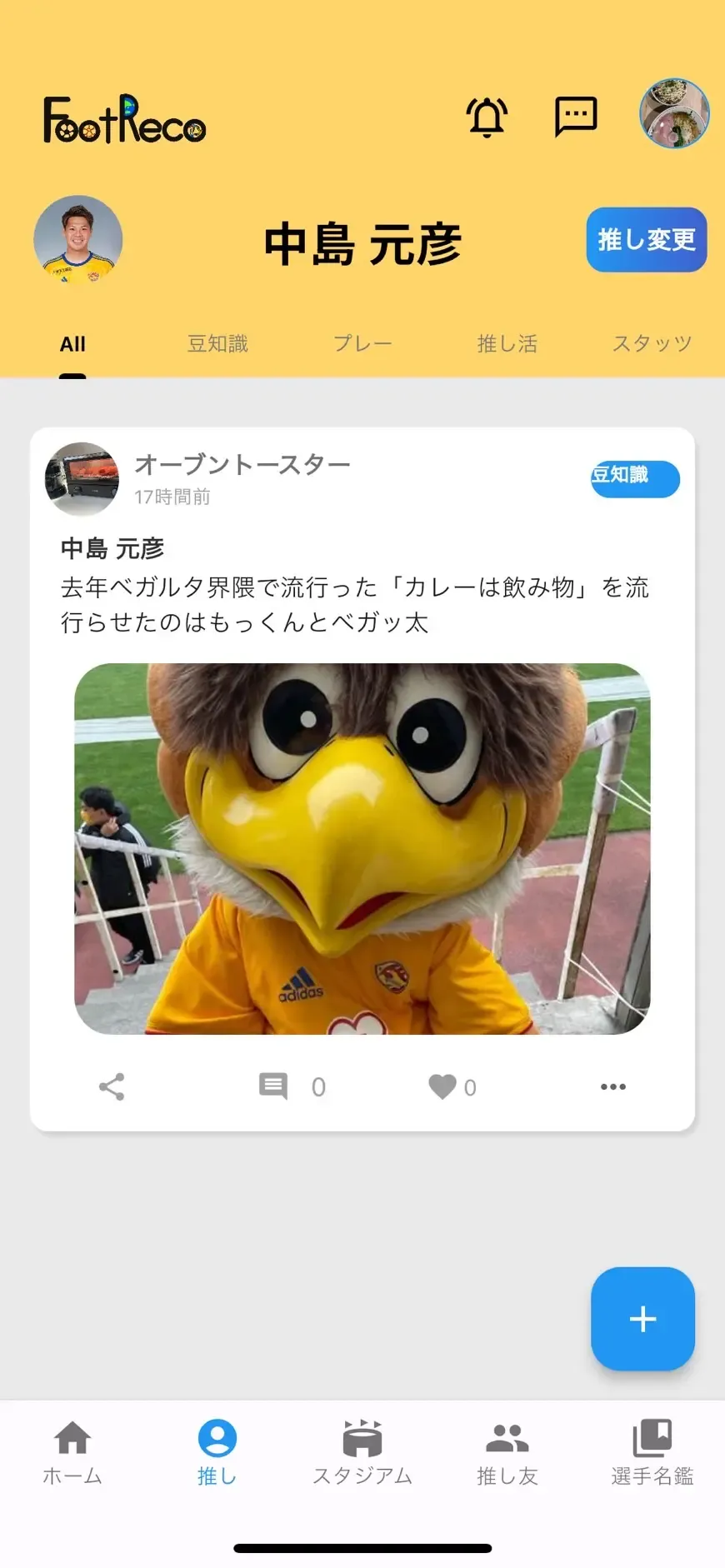Viewport: 725px width, 1568px height.
Task: Open オーブントースター's profile avatar
Action: tap(82, 479)
